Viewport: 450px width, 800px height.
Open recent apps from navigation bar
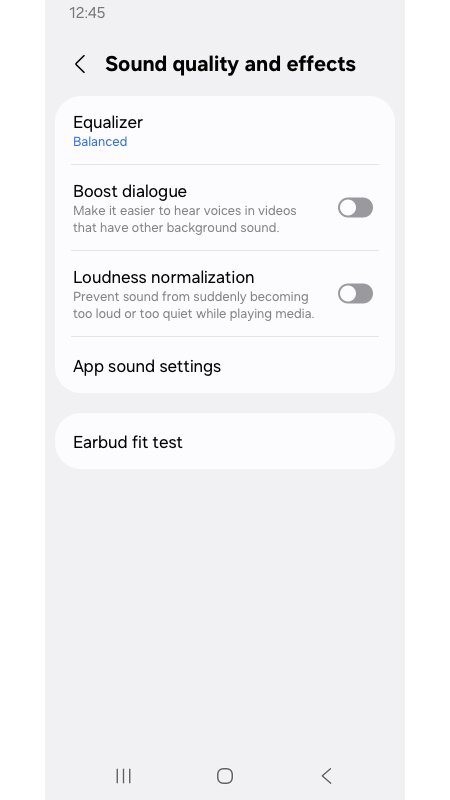pyautogui.click(x=123, y=776)
